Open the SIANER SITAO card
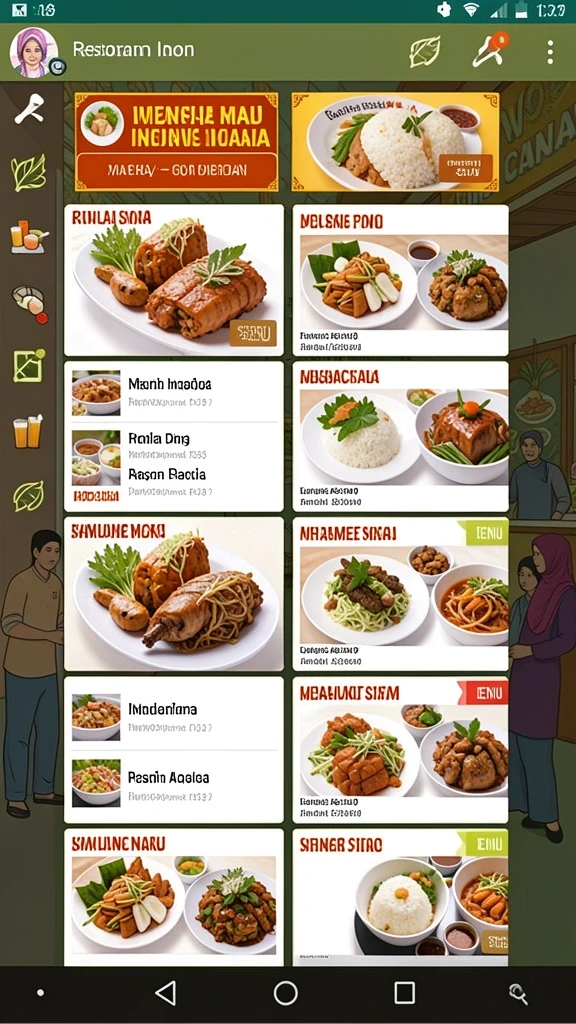Image resolution: width=576 pixels, height=1024 pixels. 400,897
